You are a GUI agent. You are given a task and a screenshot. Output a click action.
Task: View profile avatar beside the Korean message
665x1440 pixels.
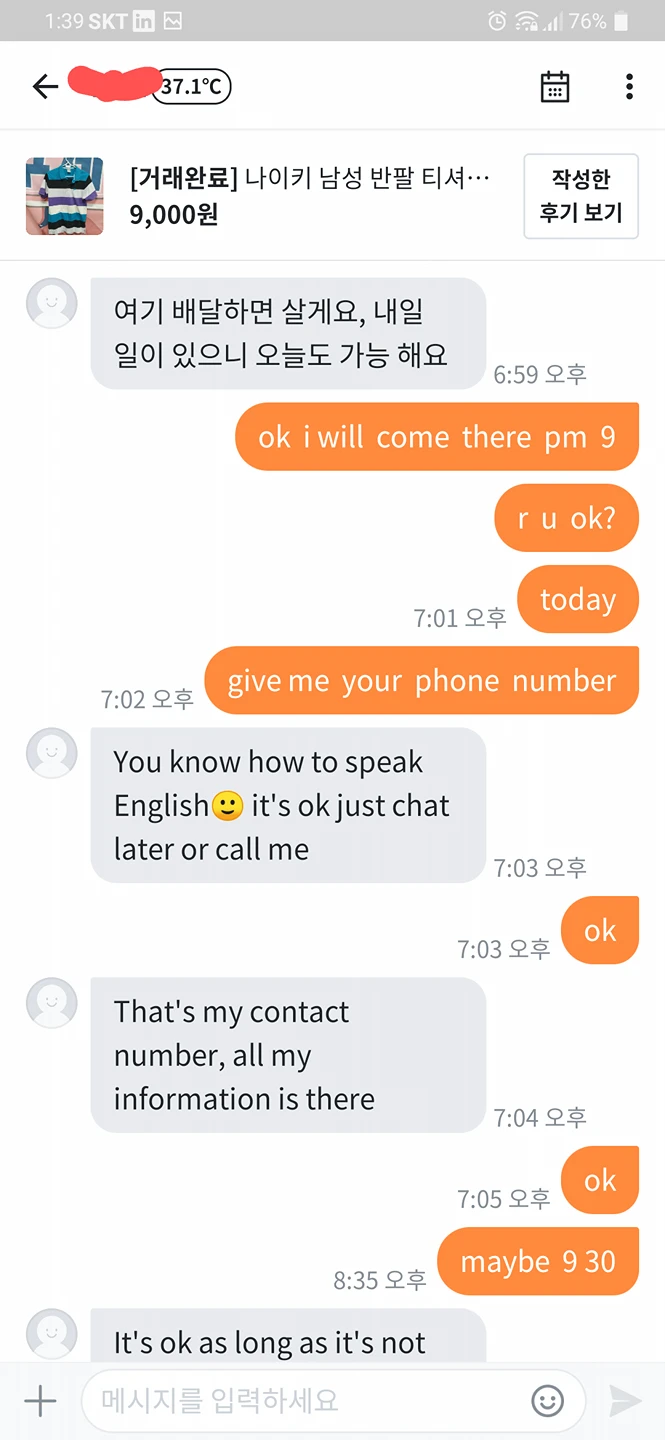(51, 303)
